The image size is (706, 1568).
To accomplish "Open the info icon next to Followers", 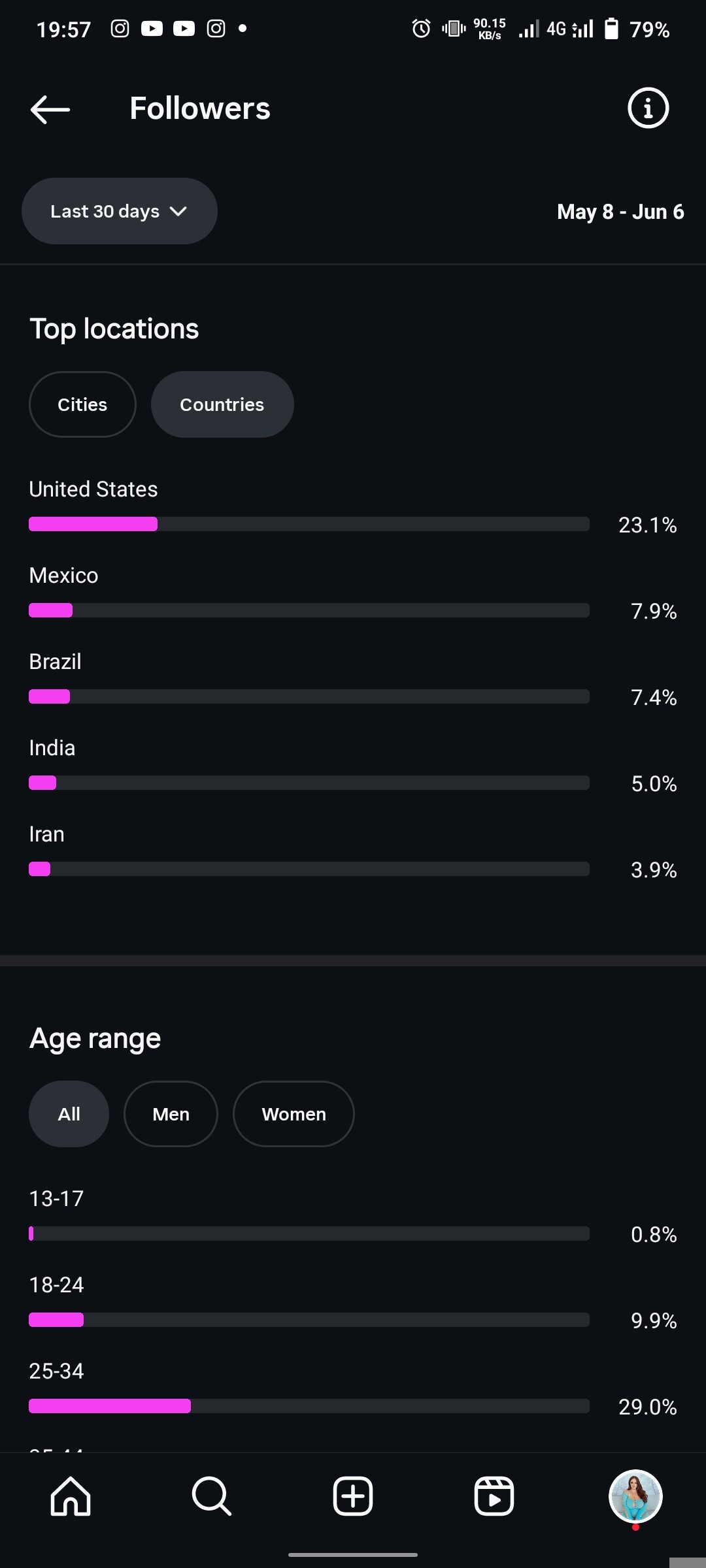I will [x=648, y=108].
